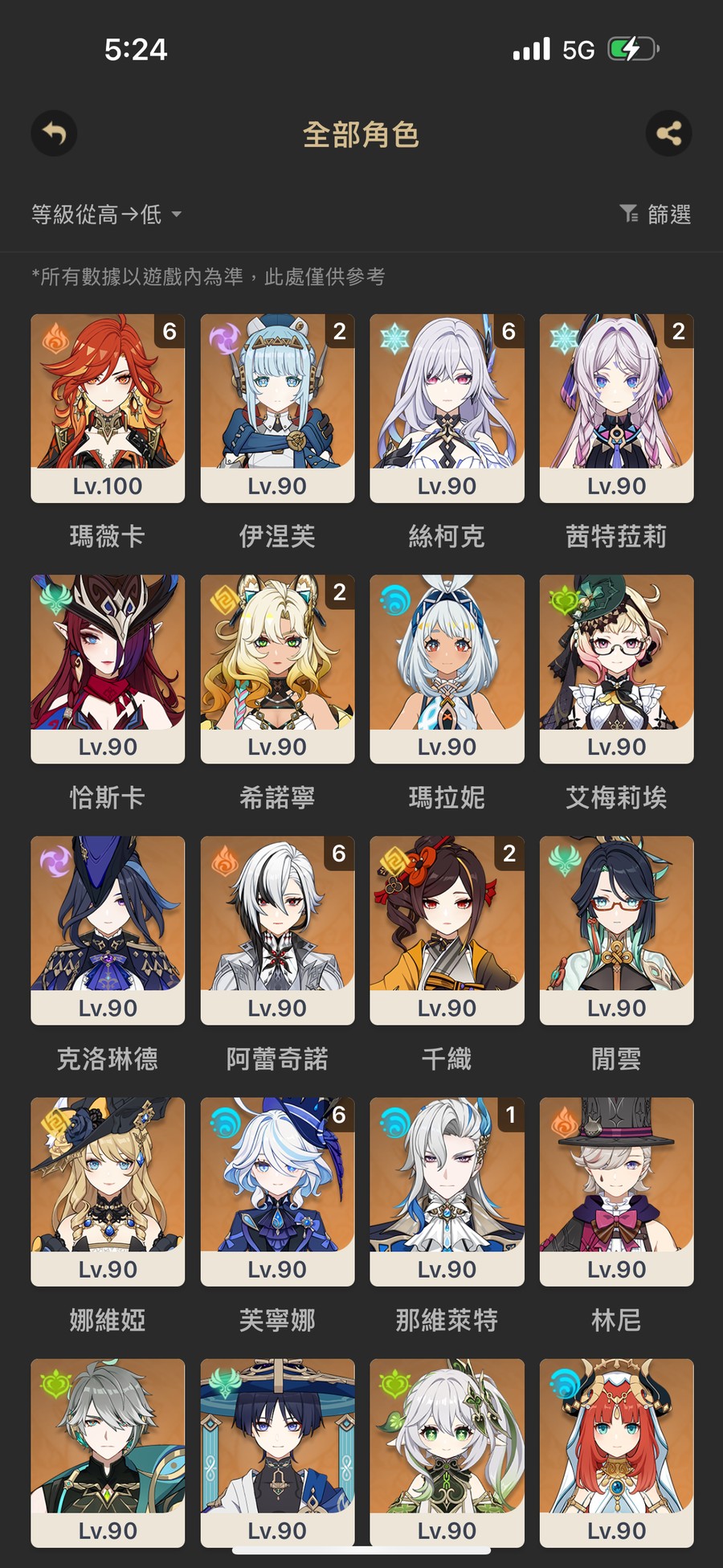Open character card 阿蕾奇諾
Screen dimensions: 723x1568
(x=277, y=931)
